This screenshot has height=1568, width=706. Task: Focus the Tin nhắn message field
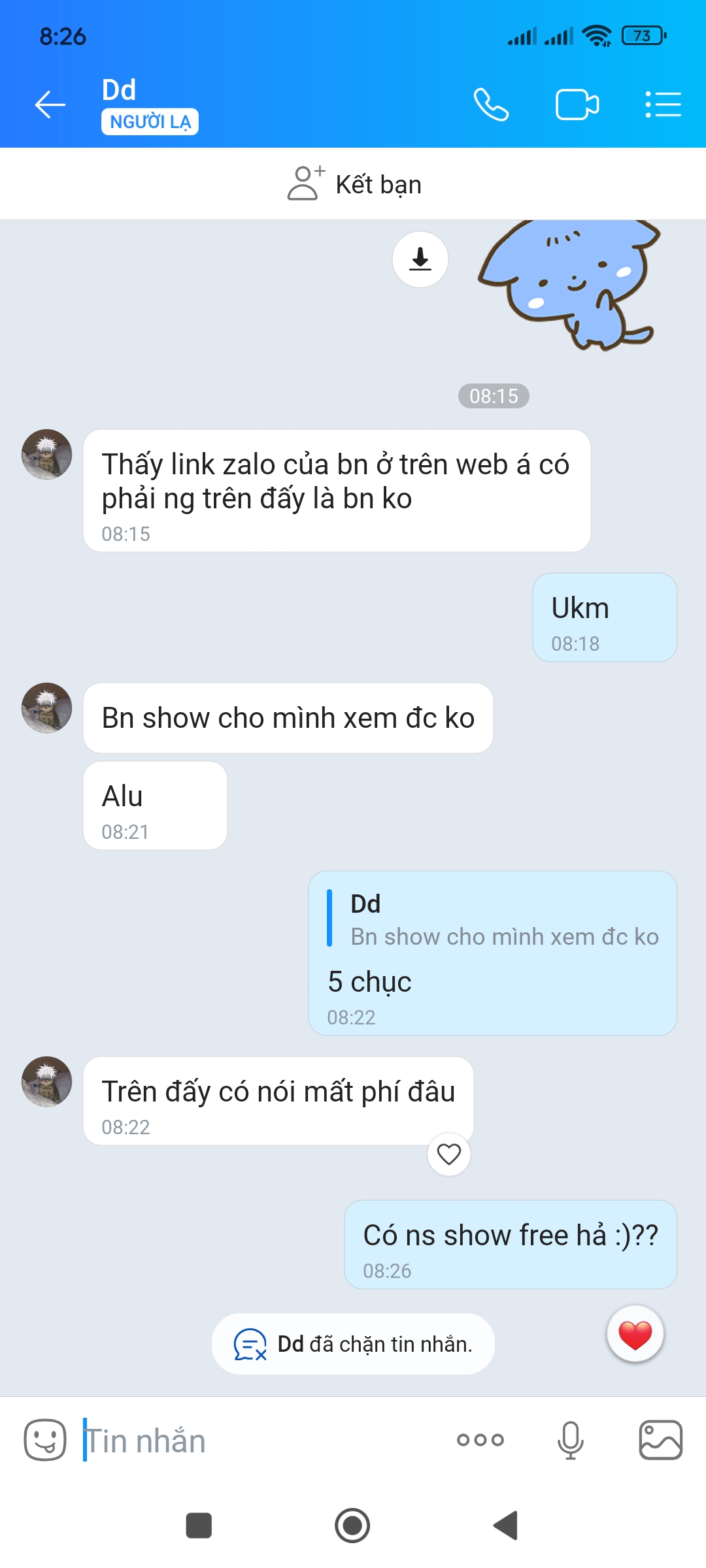click(261, 1441)
